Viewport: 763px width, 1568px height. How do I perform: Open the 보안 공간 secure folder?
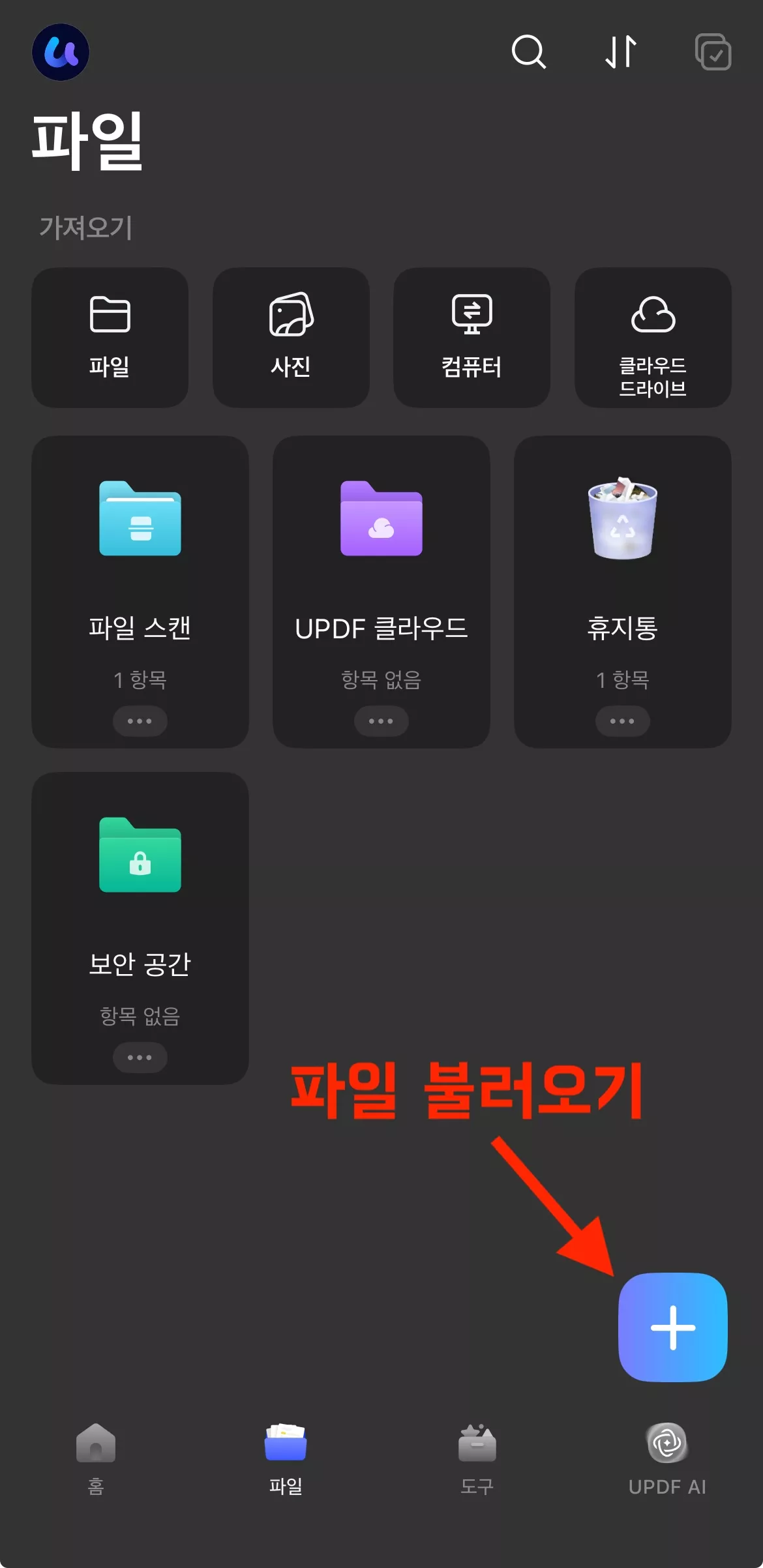click(x=140, y=900)
